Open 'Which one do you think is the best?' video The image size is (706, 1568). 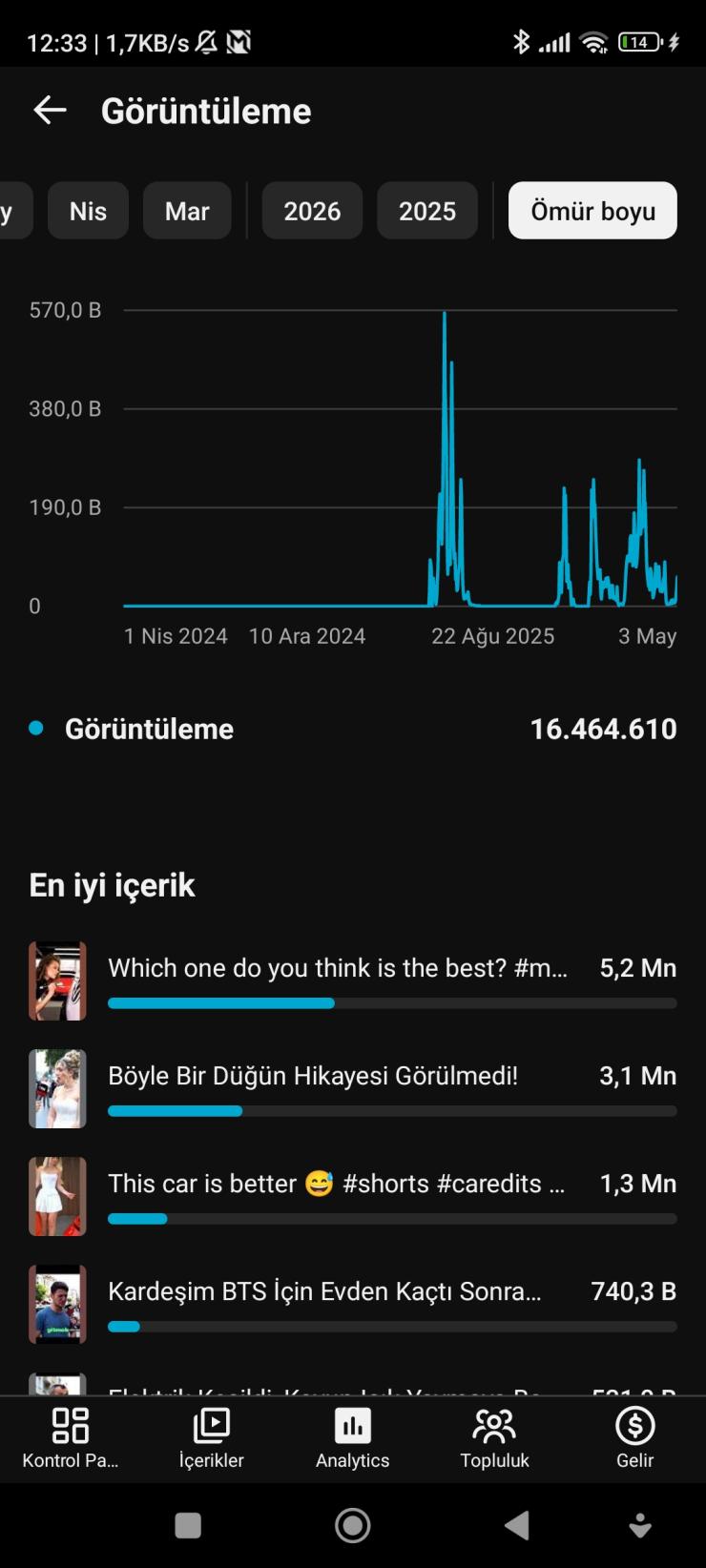(353, 981)
